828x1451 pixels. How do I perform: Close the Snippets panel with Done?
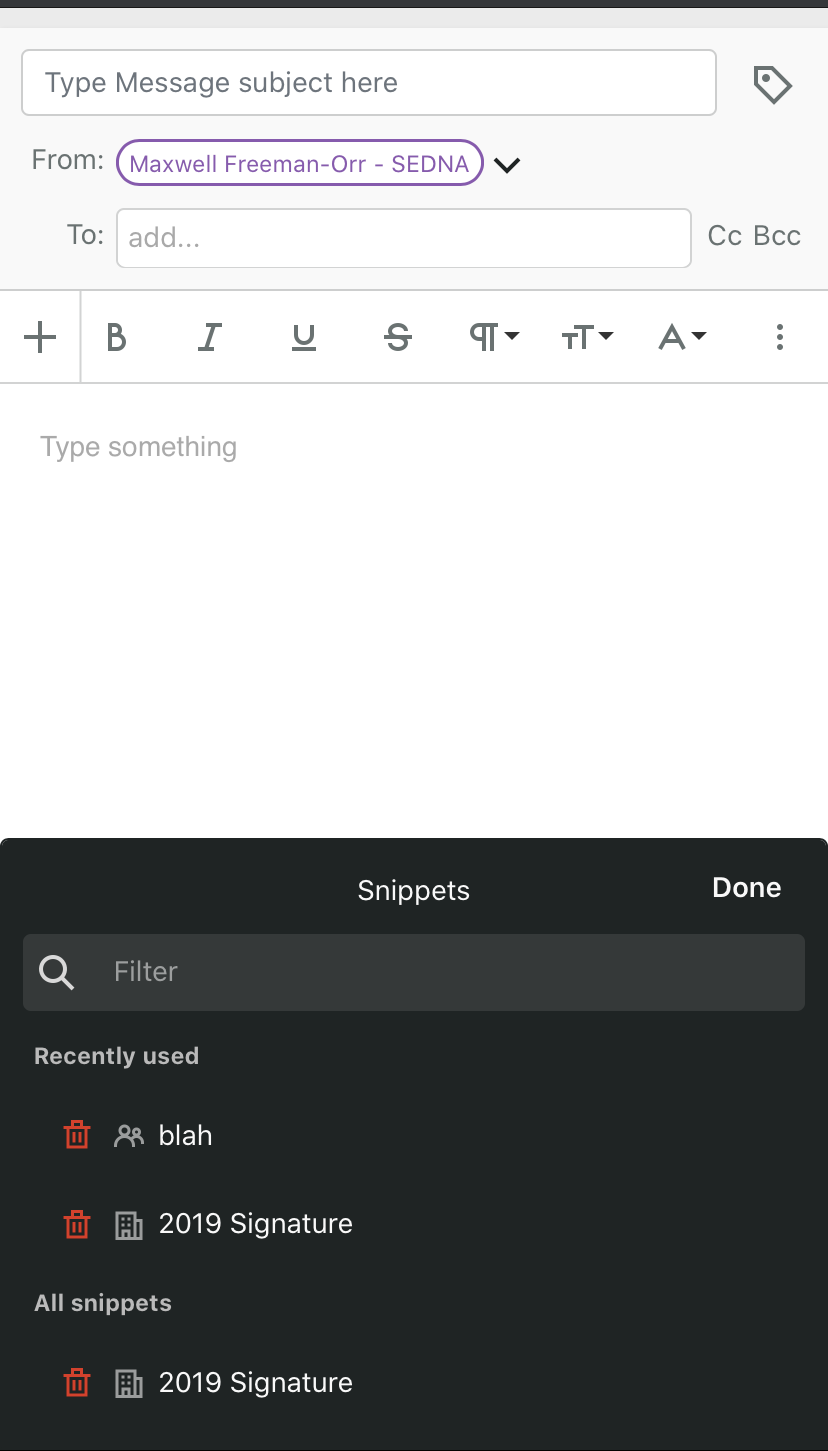[746, 888]
